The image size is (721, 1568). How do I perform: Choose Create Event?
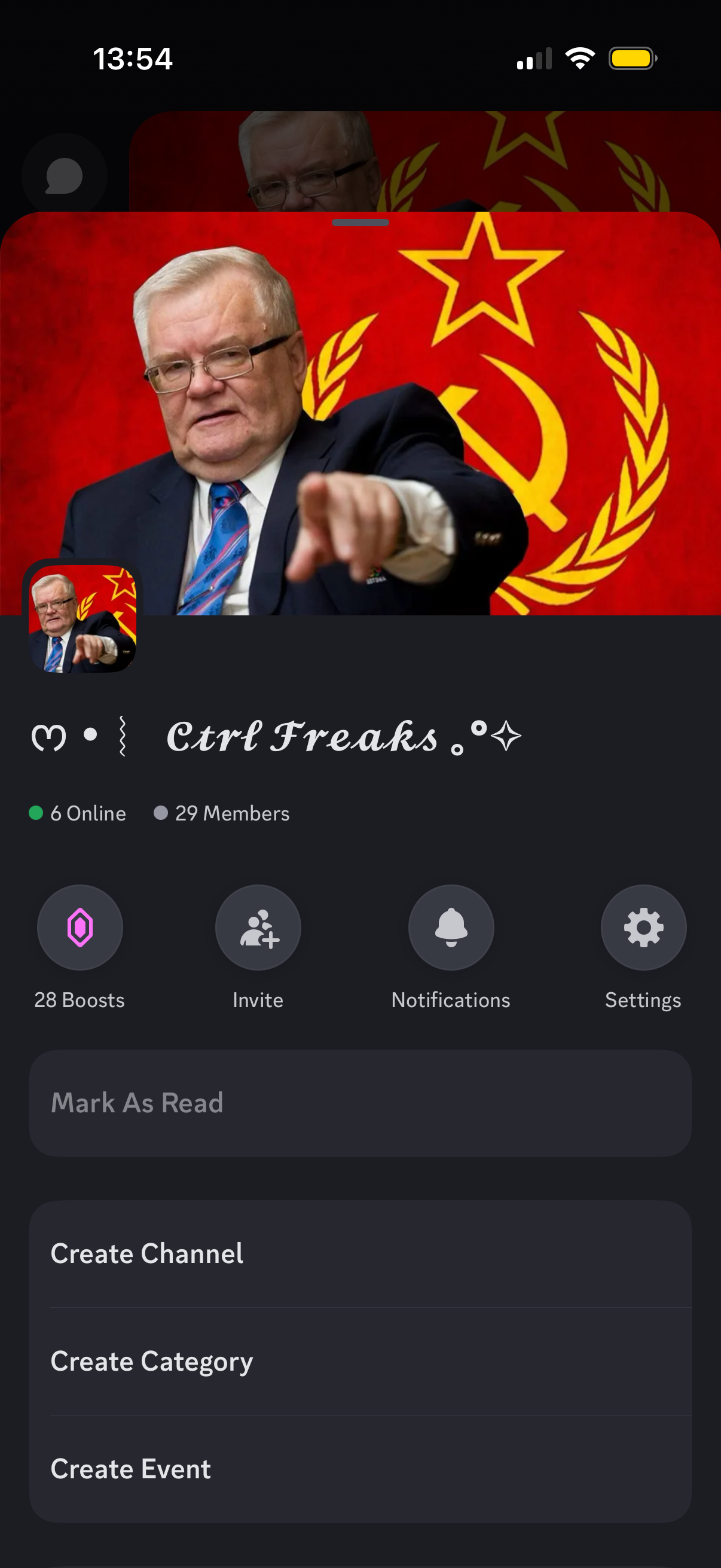pos(360,1469)
